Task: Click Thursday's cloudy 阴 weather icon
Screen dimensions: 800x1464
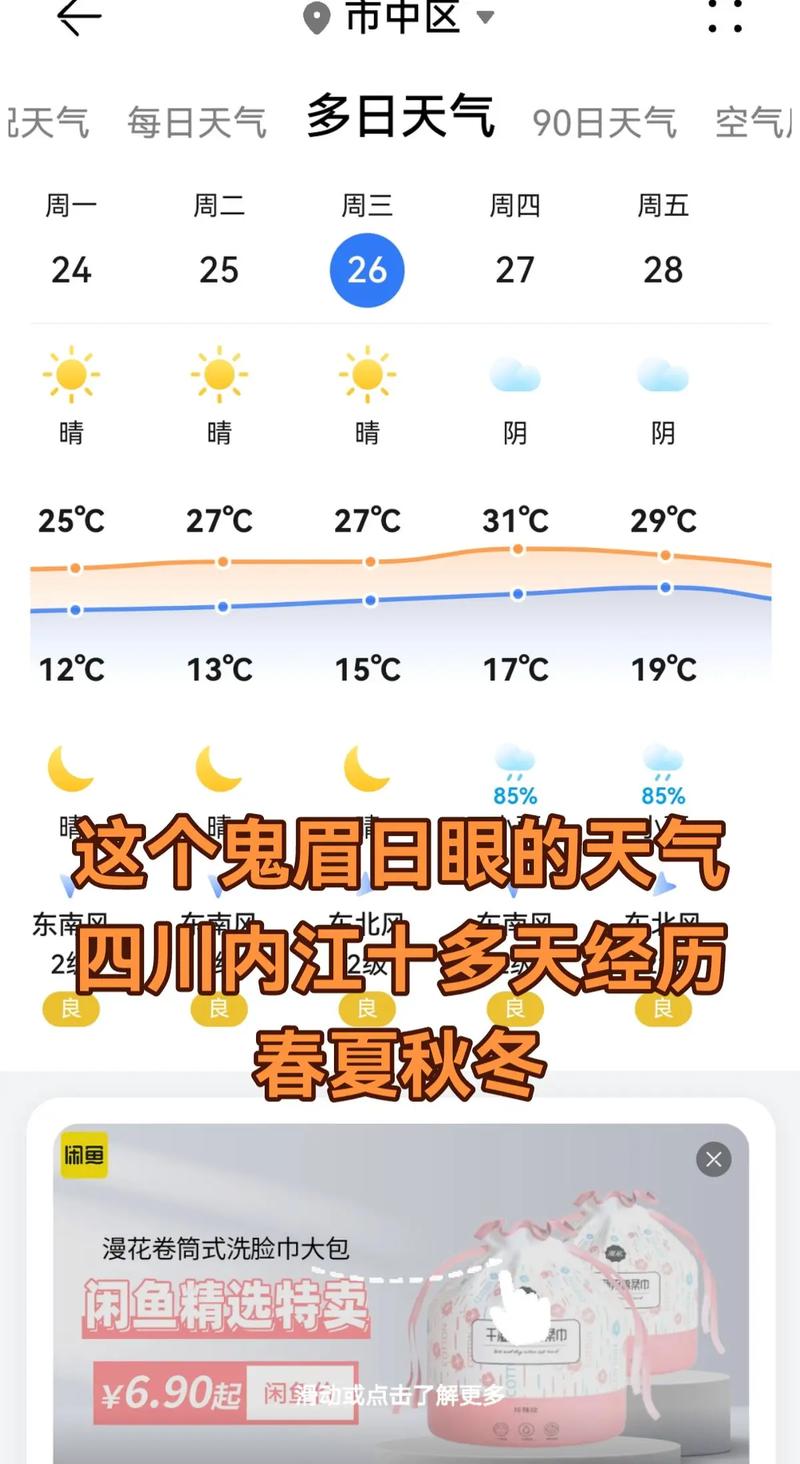Action: pos(515,373)
